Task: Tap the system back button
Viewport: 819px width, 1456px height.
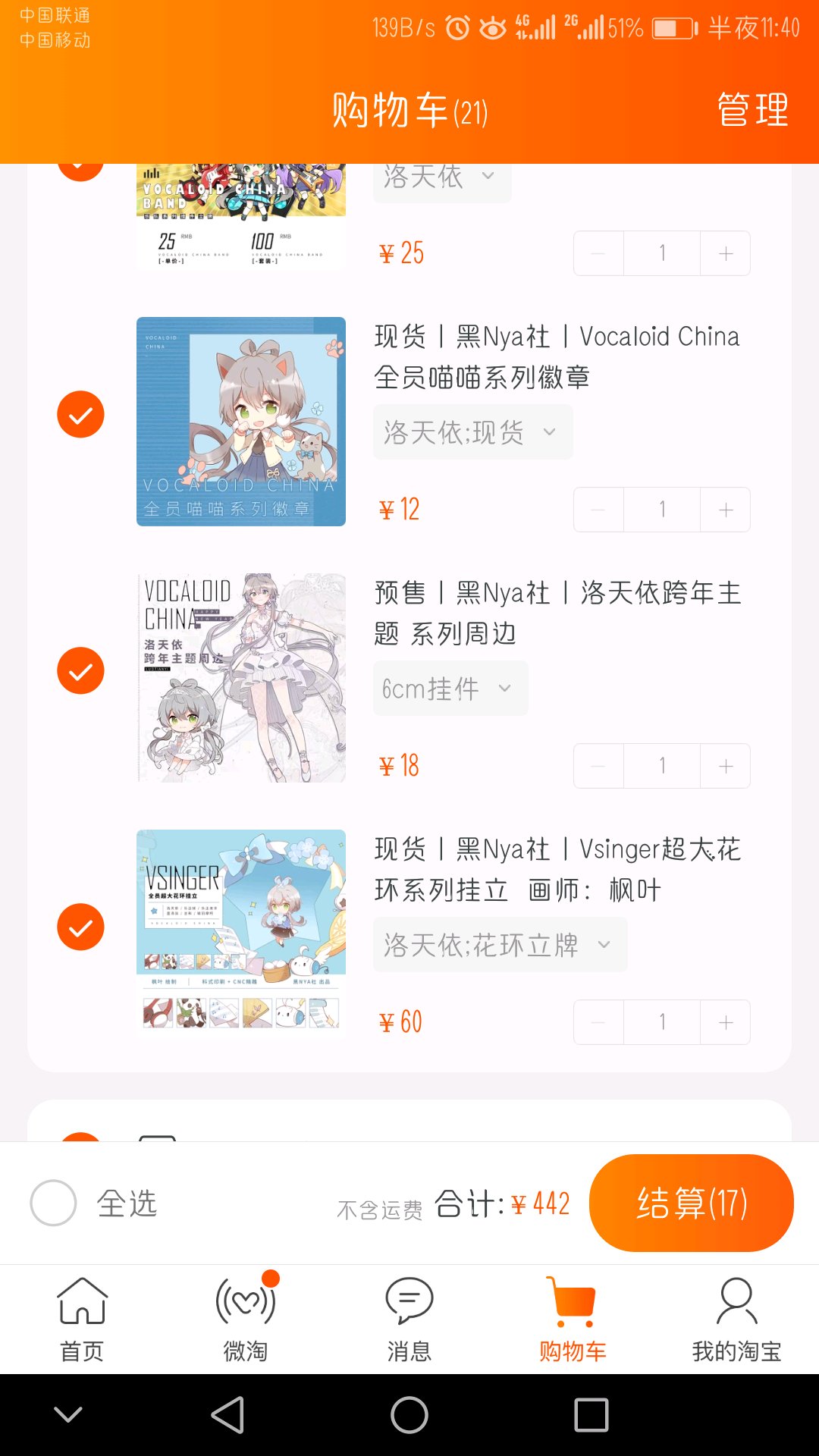Action: pyautogui.click(x=227, y=1415)
